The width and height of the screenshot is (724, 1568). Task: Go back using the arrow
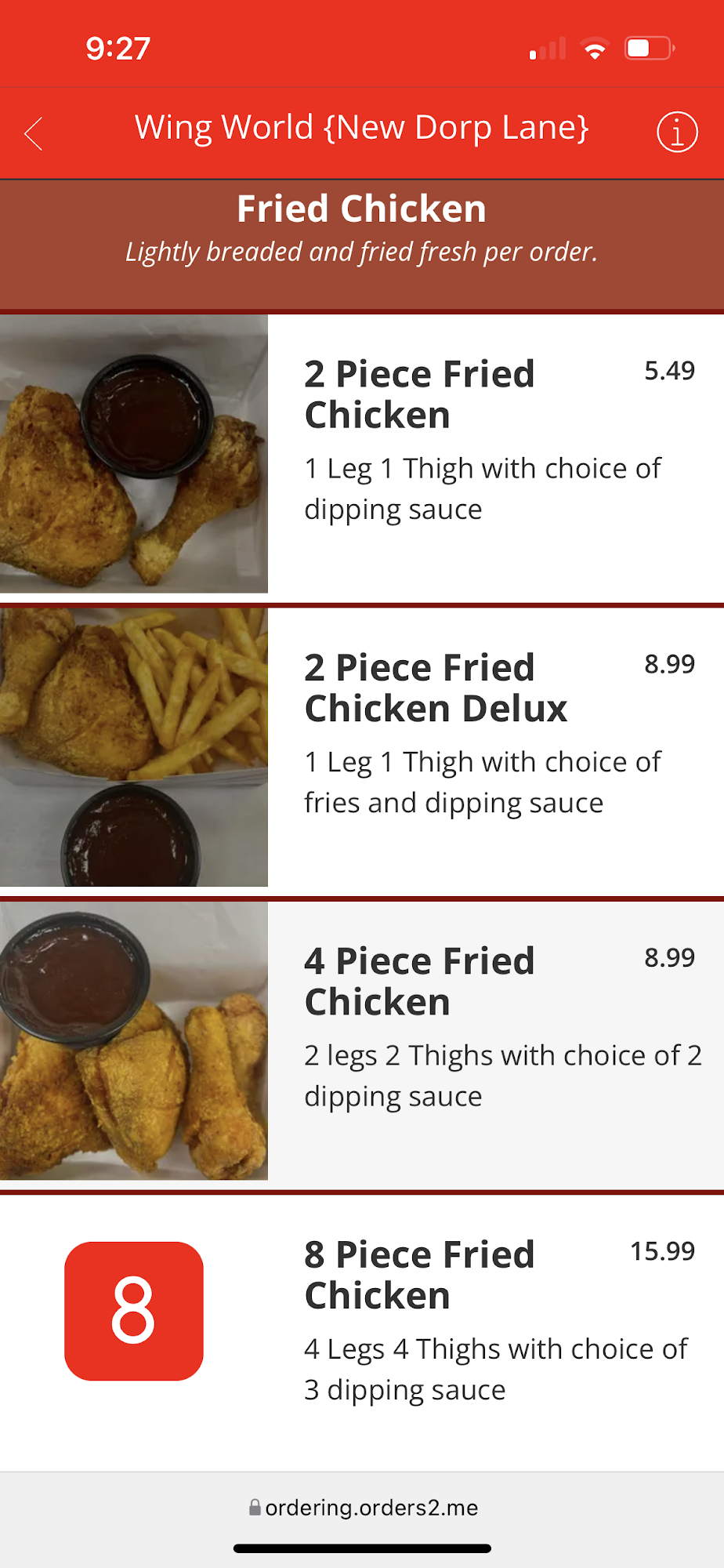click(34, 133)
